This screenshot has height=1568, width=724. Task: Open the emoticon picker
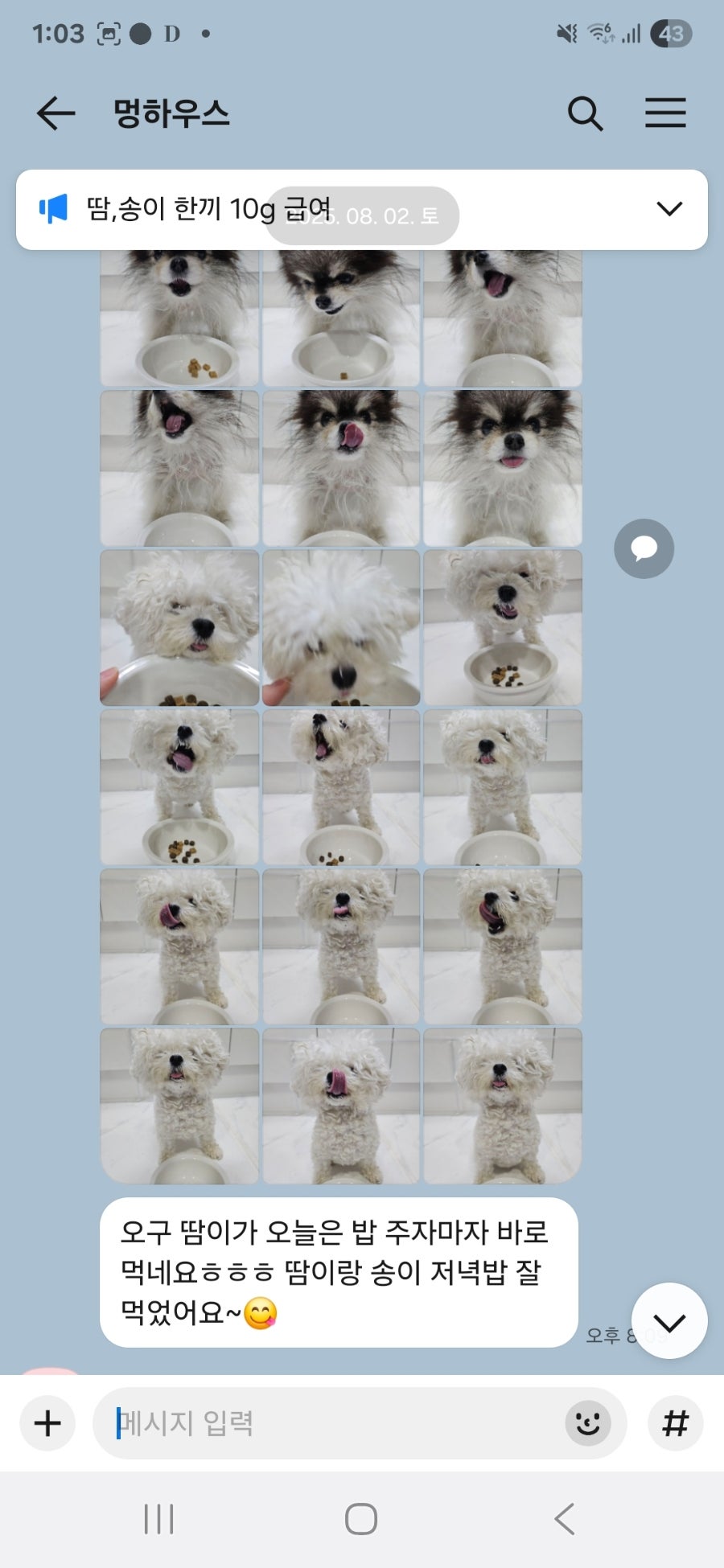tap(588, 1423)
